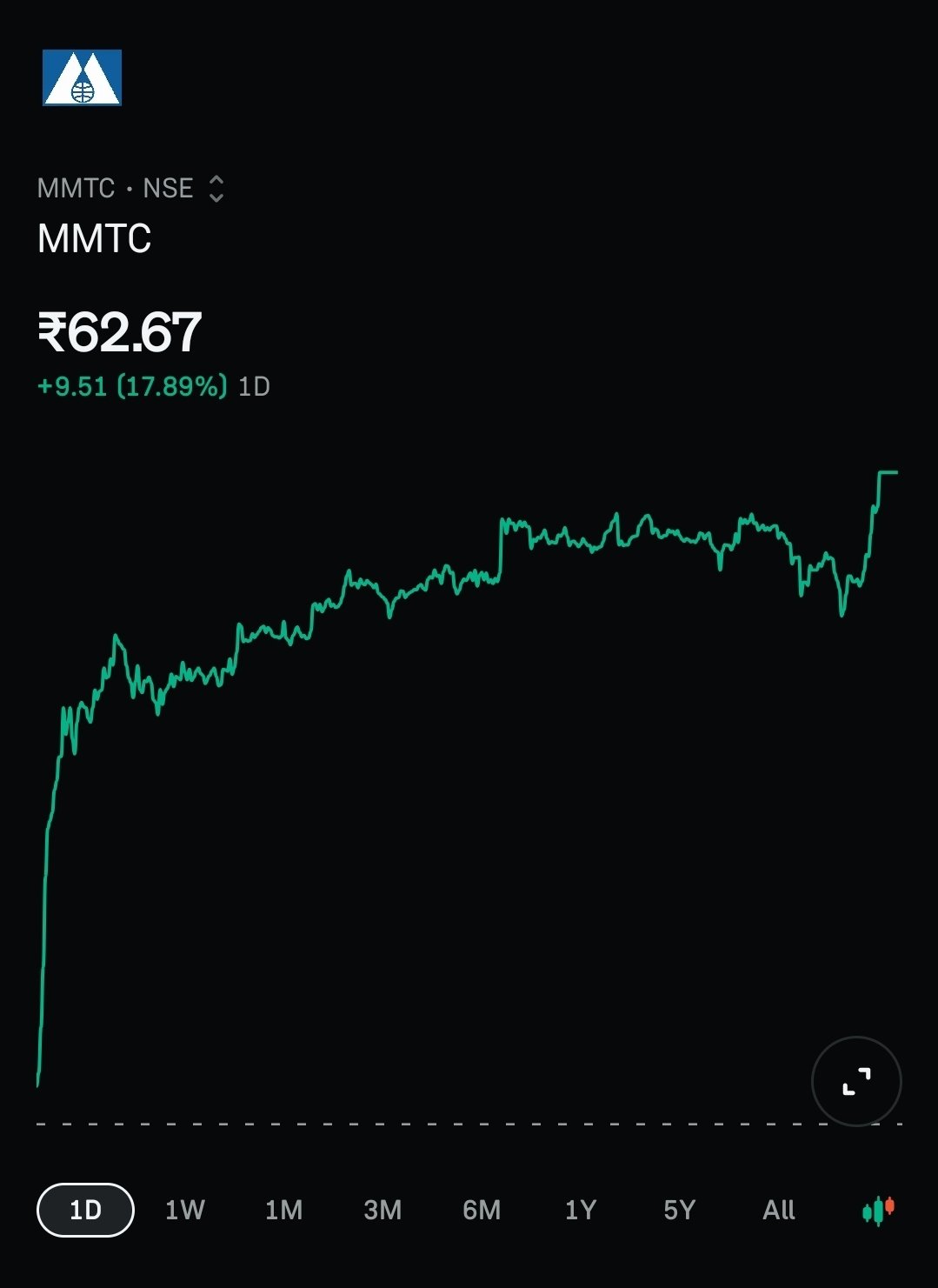The height and width of the screenshot is (1288, 938).
Task: Switch to candlestick chart view
Action: pos(878,1210)
